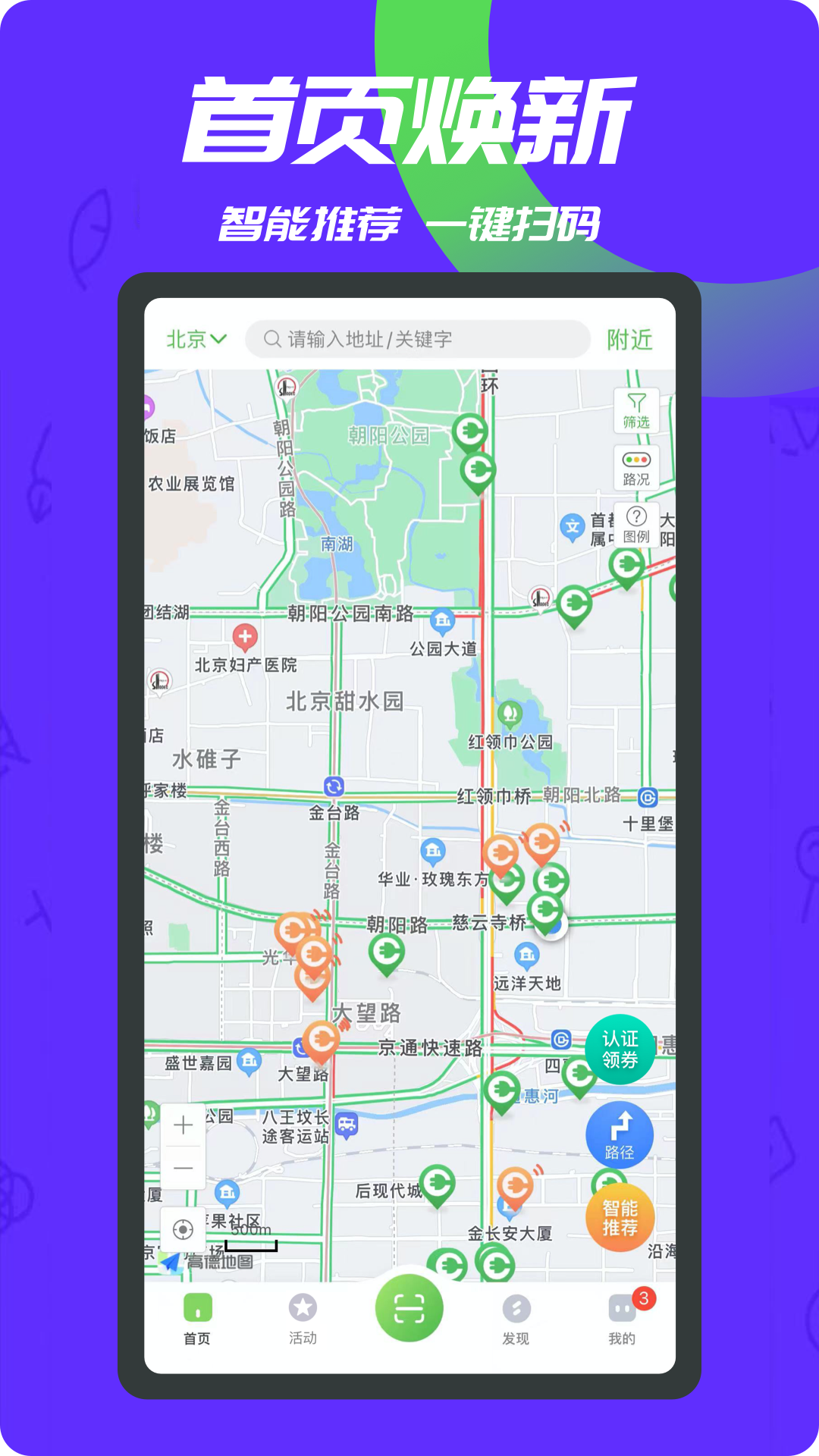819x1456 pixels.
Task: Tap the 认证领券 coupon button
Action: click(620, 1050)
